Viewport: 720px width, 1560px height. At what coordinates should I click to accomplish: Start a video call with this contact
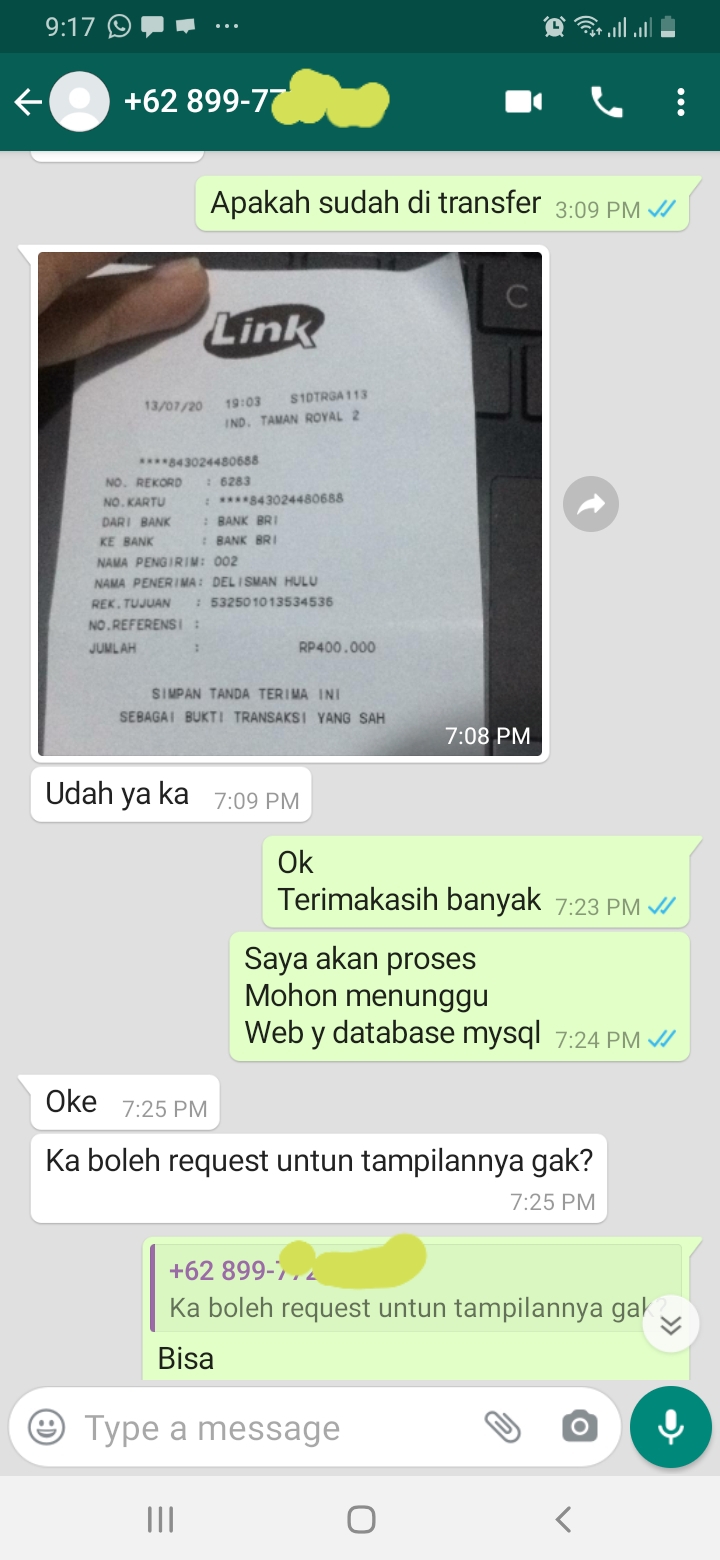click(523, 102)
